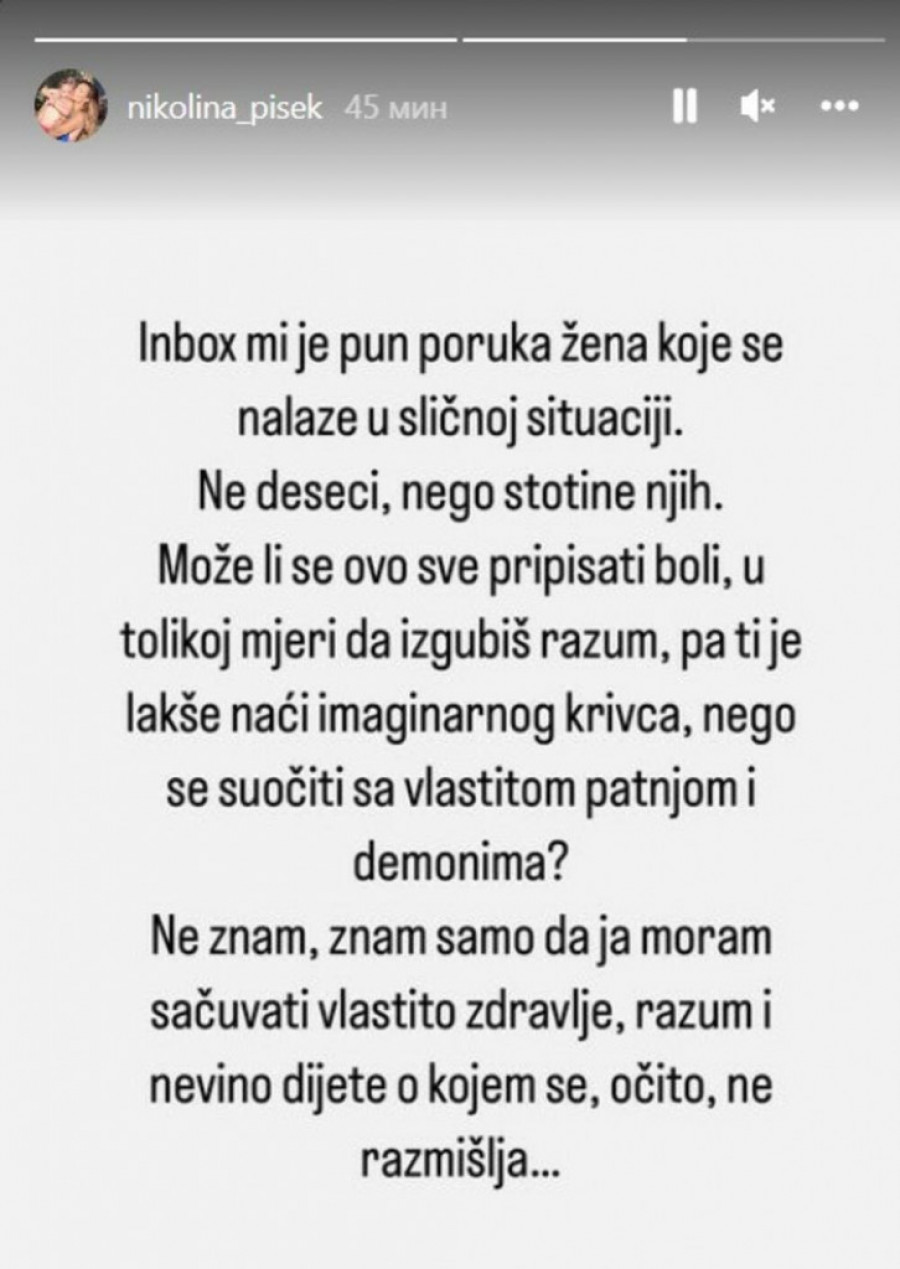This screenshot has width=900, height=1269.
Task: Pause the story playback
Action: pos(684,105)
